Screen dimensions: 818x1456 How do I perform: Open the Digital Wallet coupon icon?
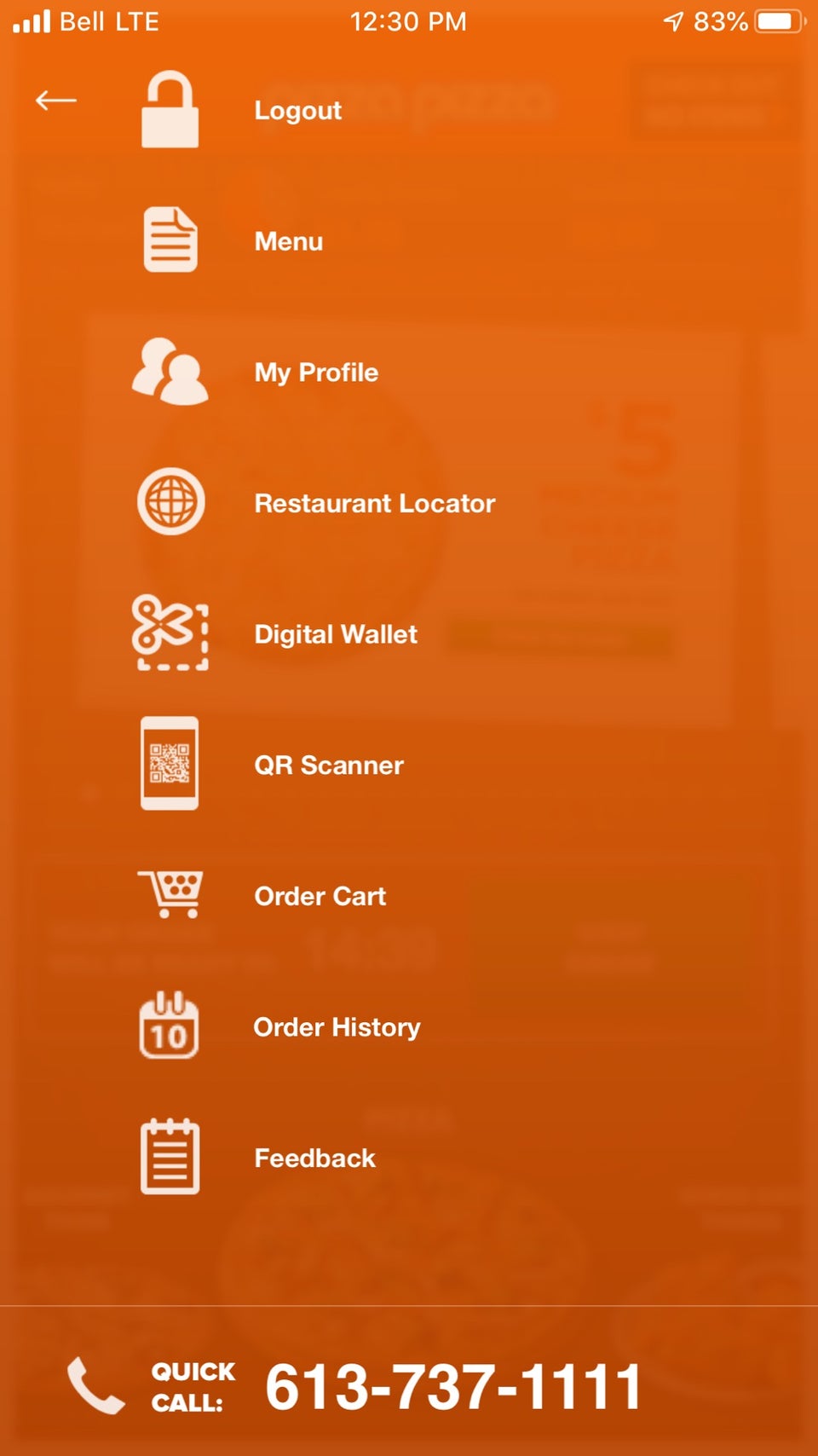(x=172, y=633)
